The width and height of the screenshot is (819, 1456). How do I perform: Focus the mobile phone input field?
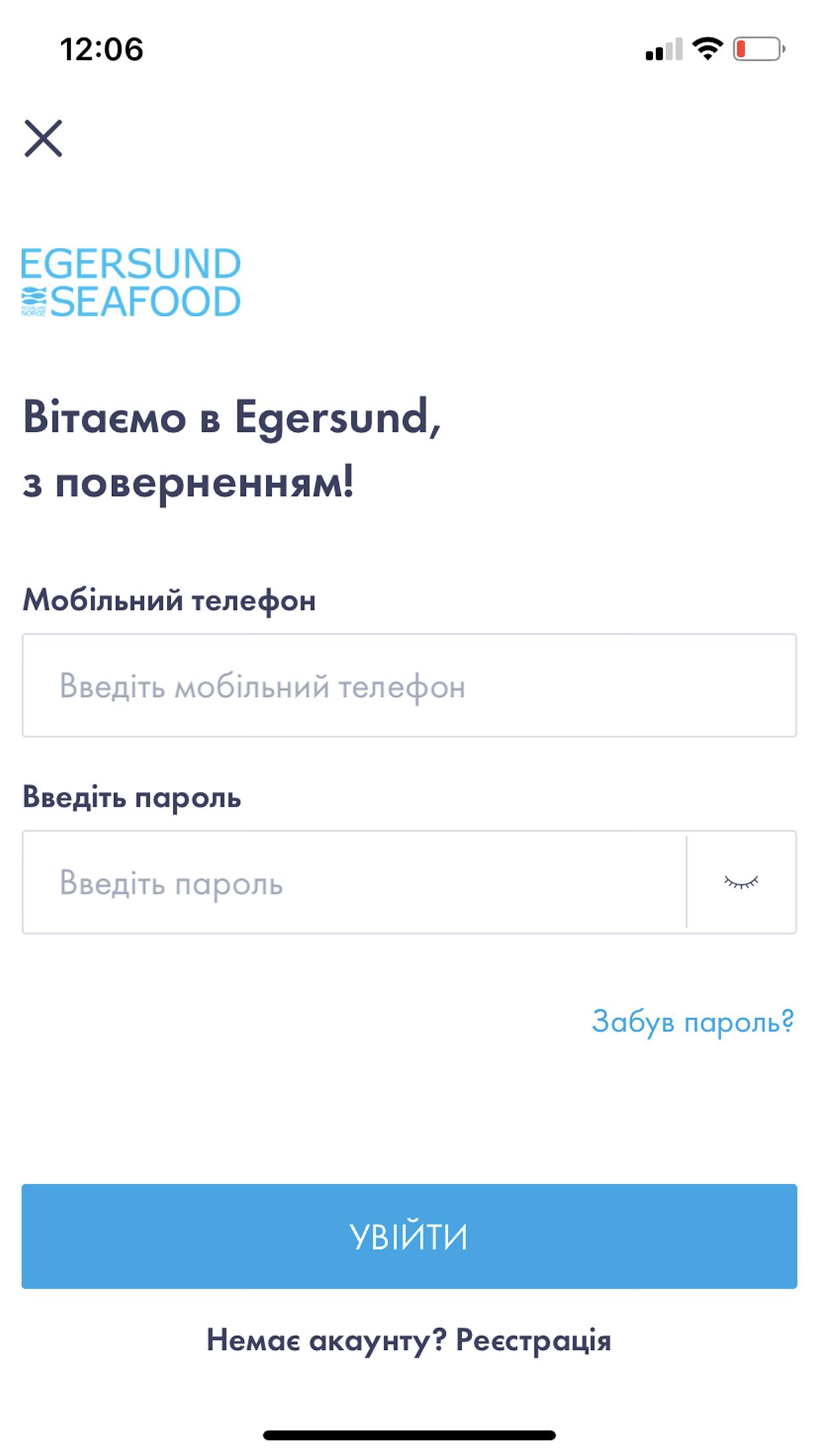(409, 685)
